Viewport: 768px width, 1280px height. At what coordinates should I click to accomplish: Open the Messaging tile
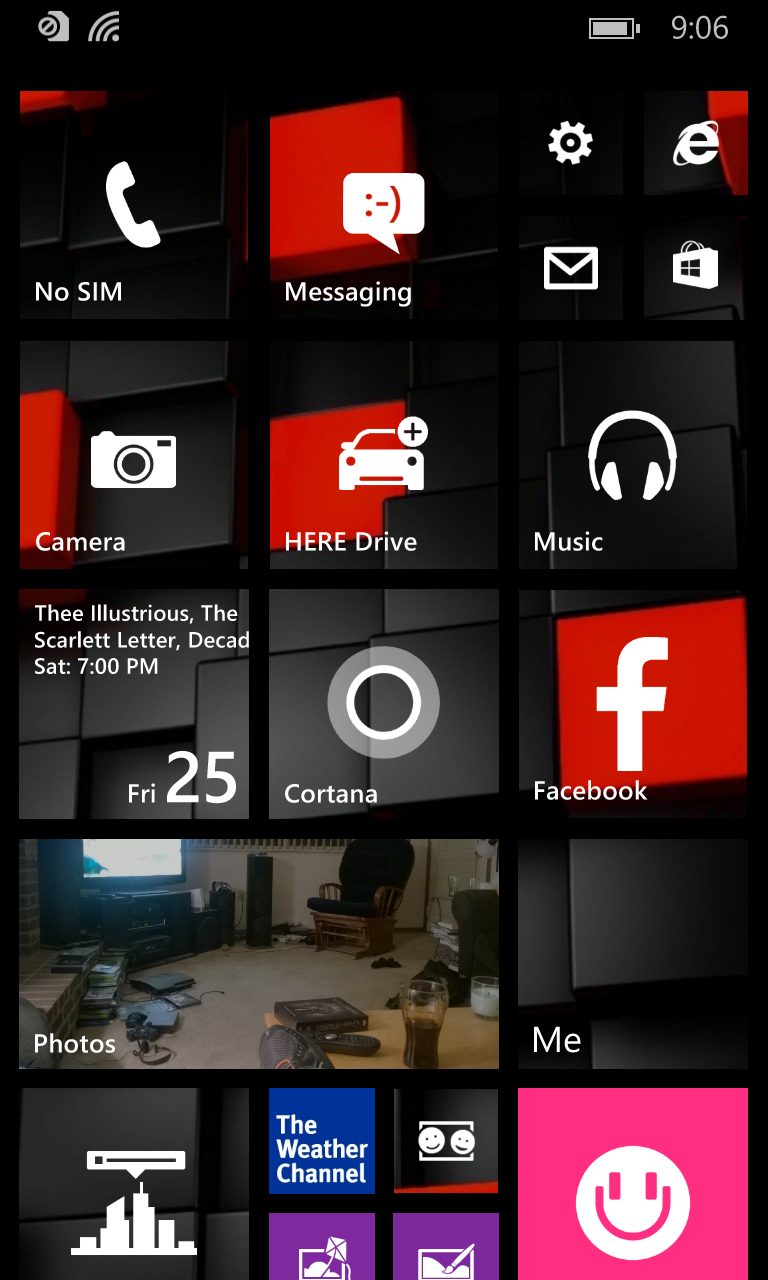(x=384, y=205)
